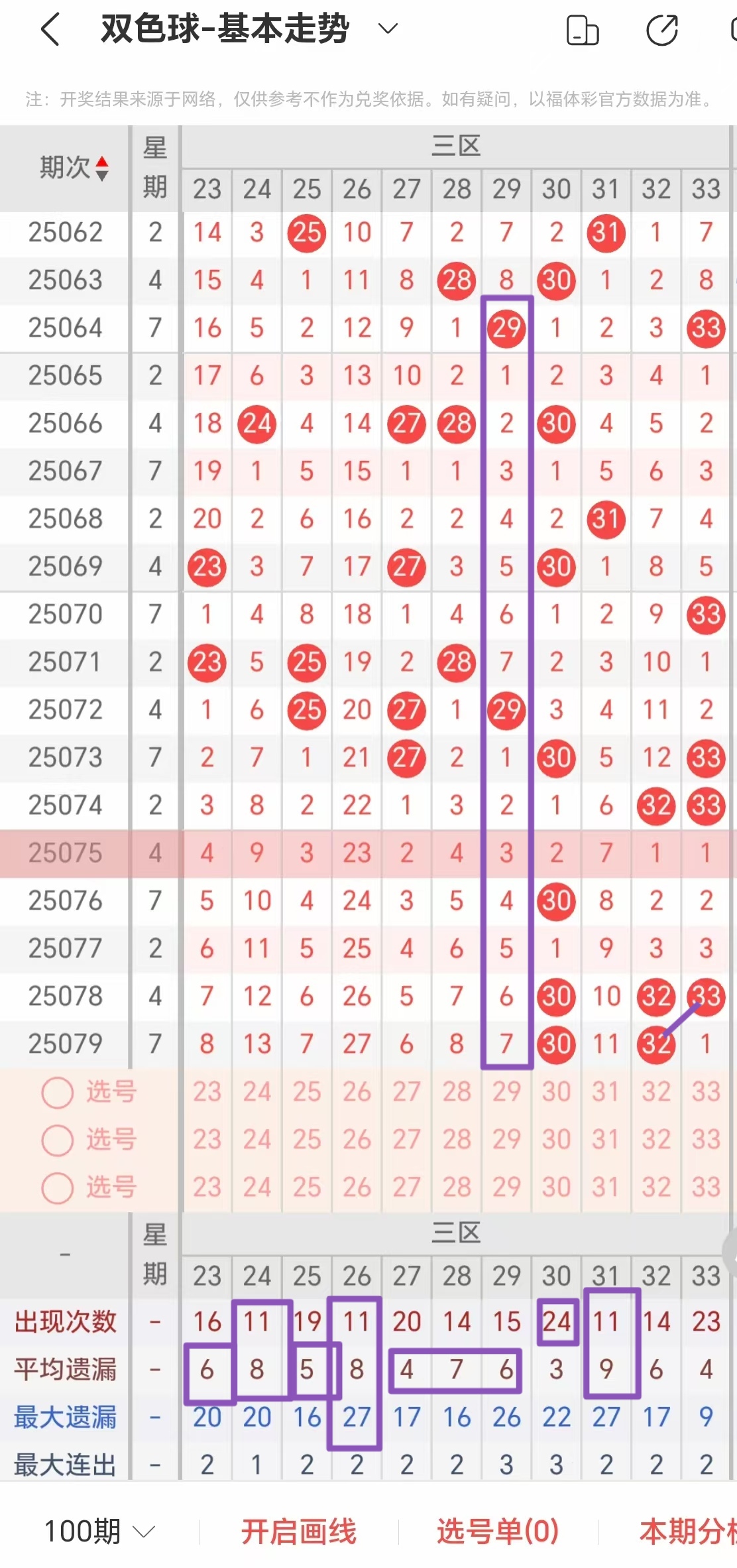
Task: Tap the share icon at the top
Action: click(x=662, y=29)
